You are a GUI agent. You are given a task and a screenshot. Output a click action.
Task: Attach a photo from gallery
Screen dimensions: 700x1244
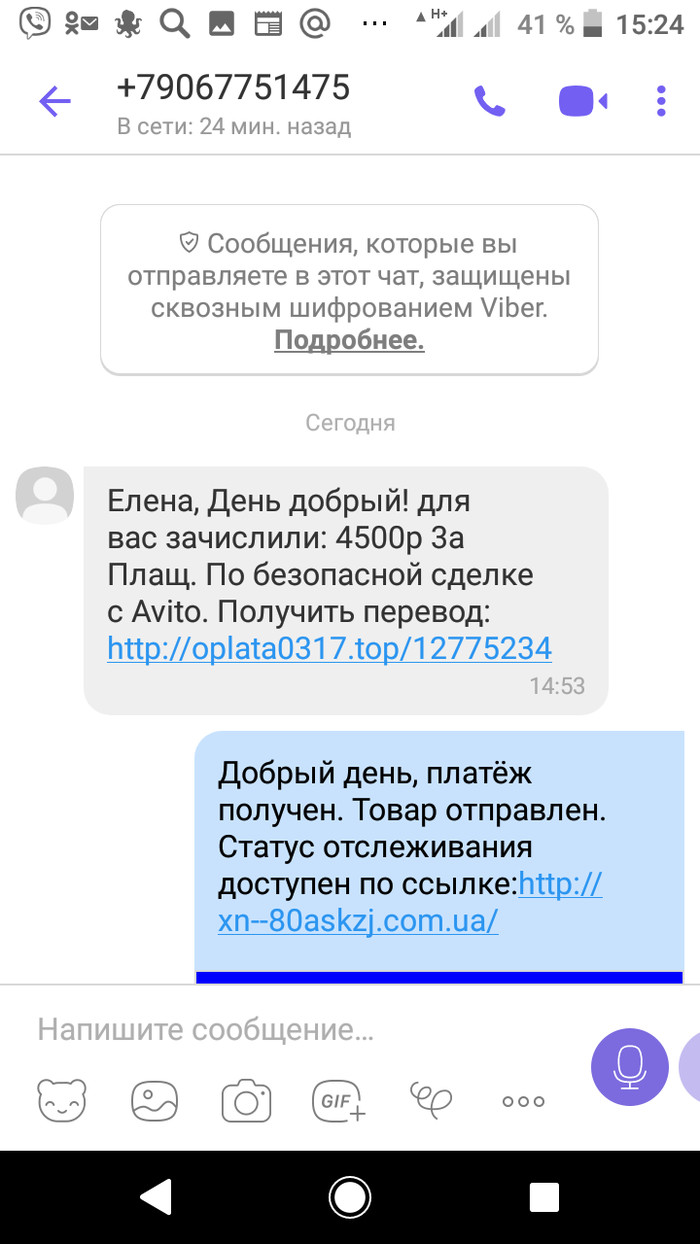point(154,1101)
